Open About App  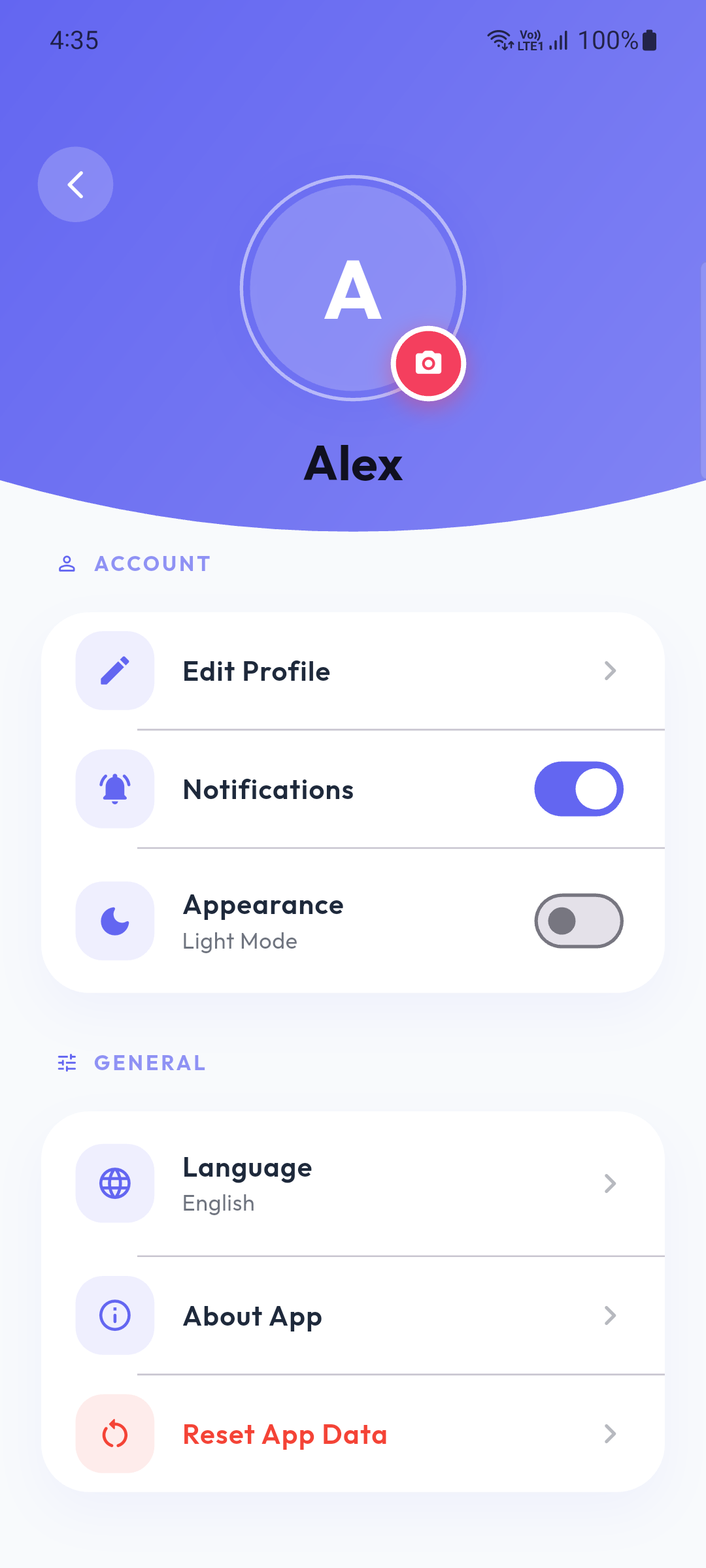(353, 1315)
